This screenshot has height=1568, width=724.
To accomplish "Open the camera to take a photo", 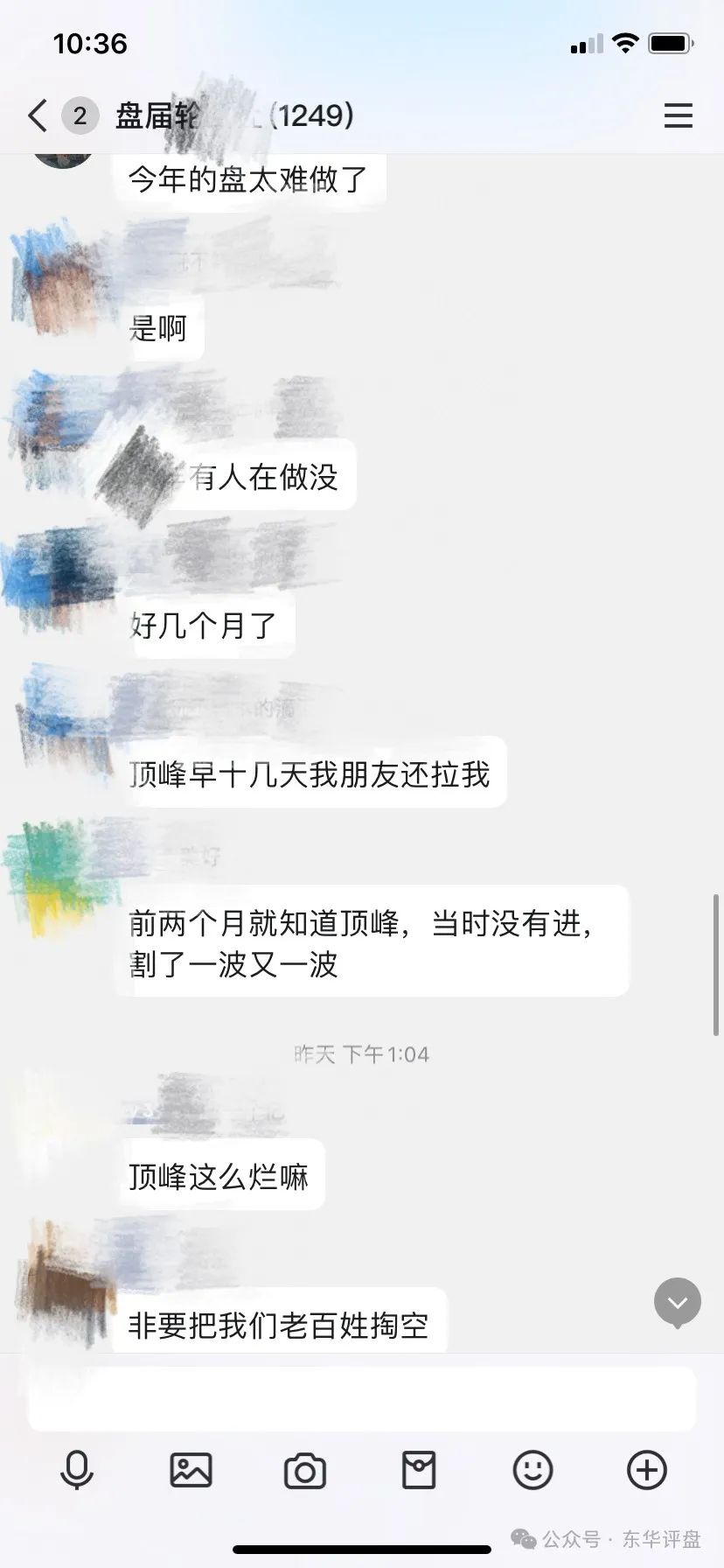I will 305,1471.
